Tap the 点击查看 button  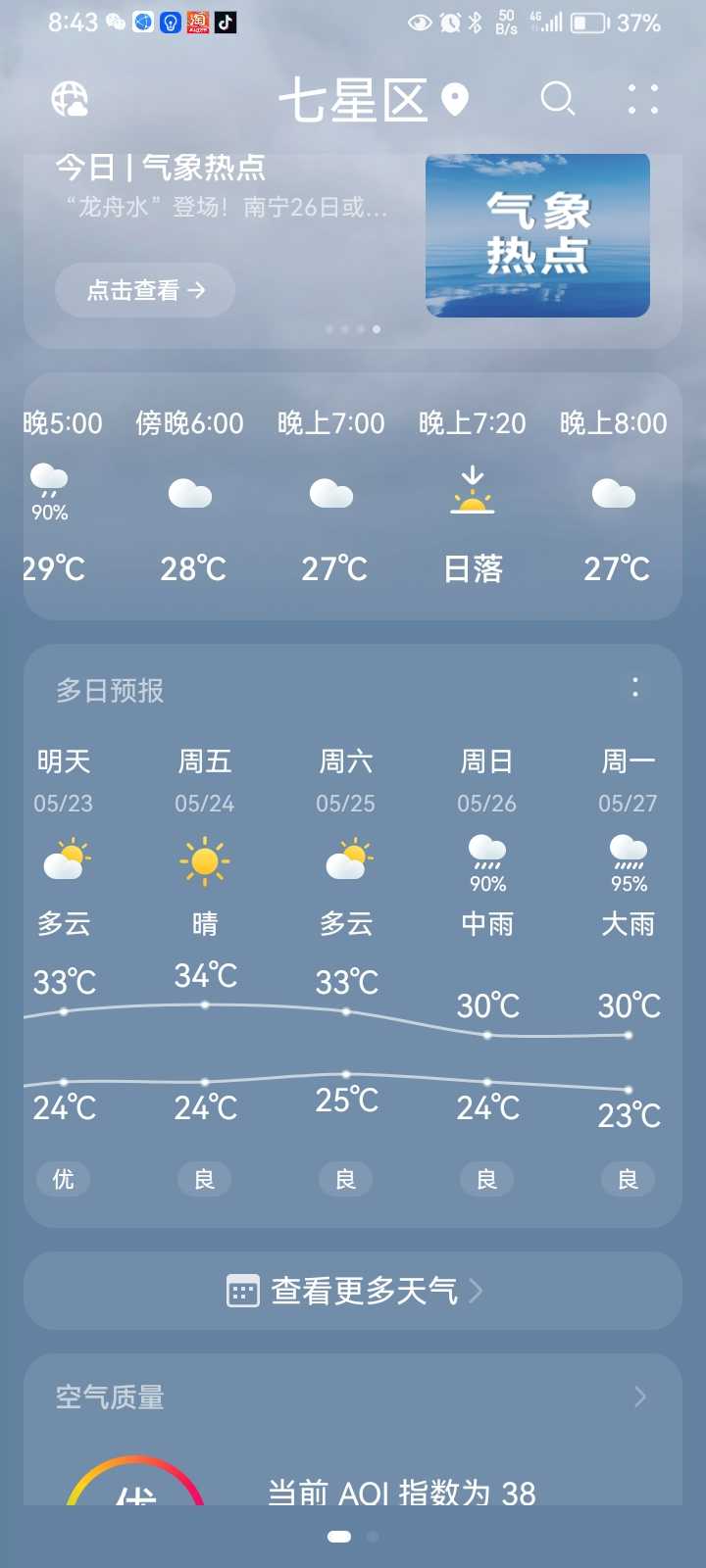[145, 290]
